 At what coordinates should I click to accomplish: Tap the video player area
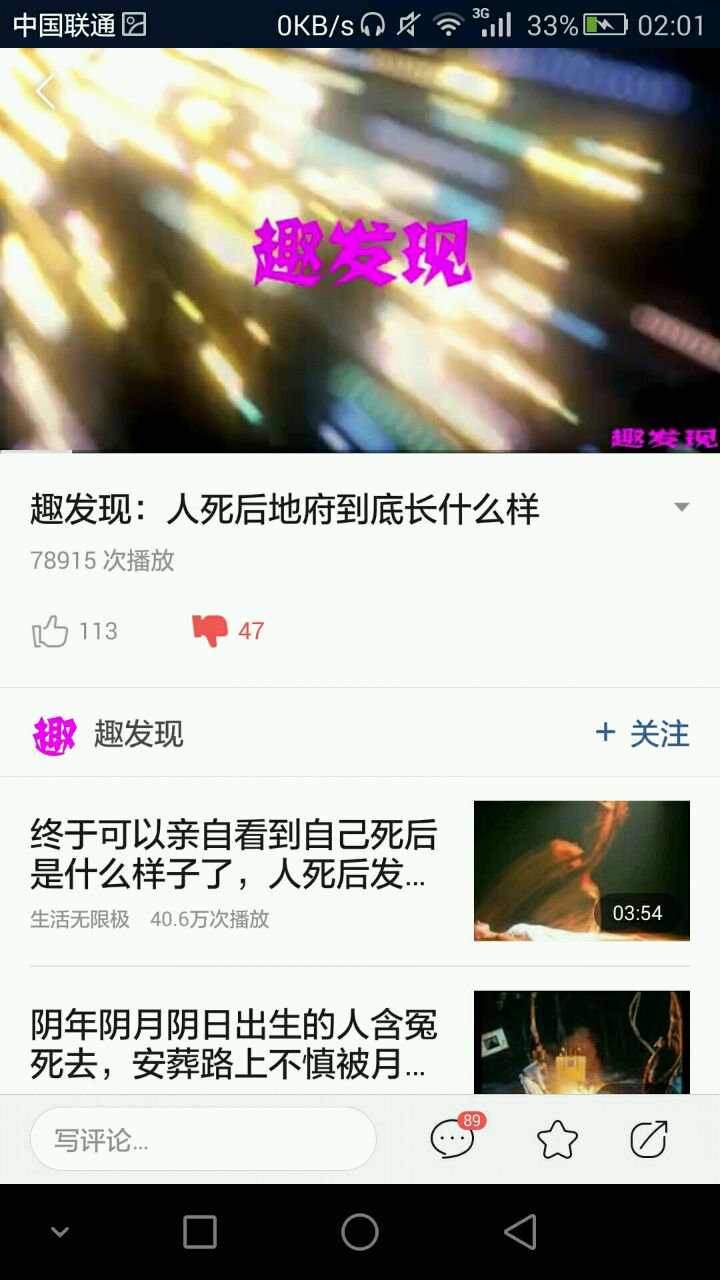coord(360,250)
